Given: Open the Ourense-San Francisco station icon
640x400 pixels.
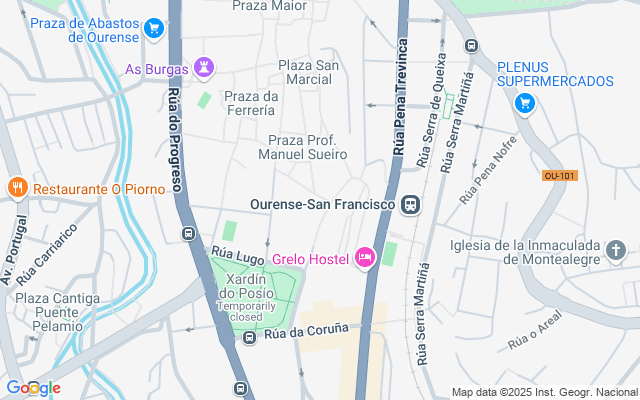Looking at the screenshot, I should coord(410,204).
